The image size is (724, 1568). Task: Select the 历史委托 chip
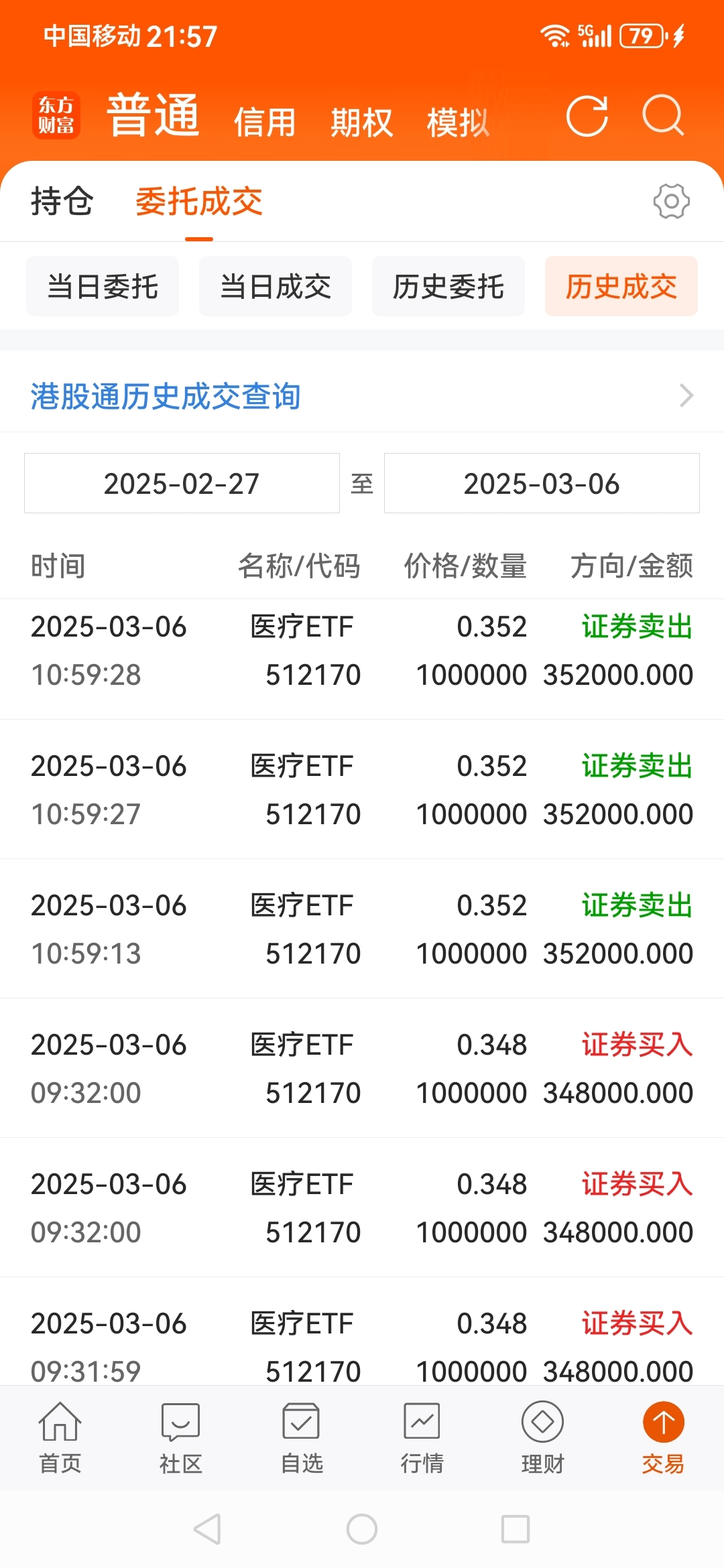tap(448, 286)
